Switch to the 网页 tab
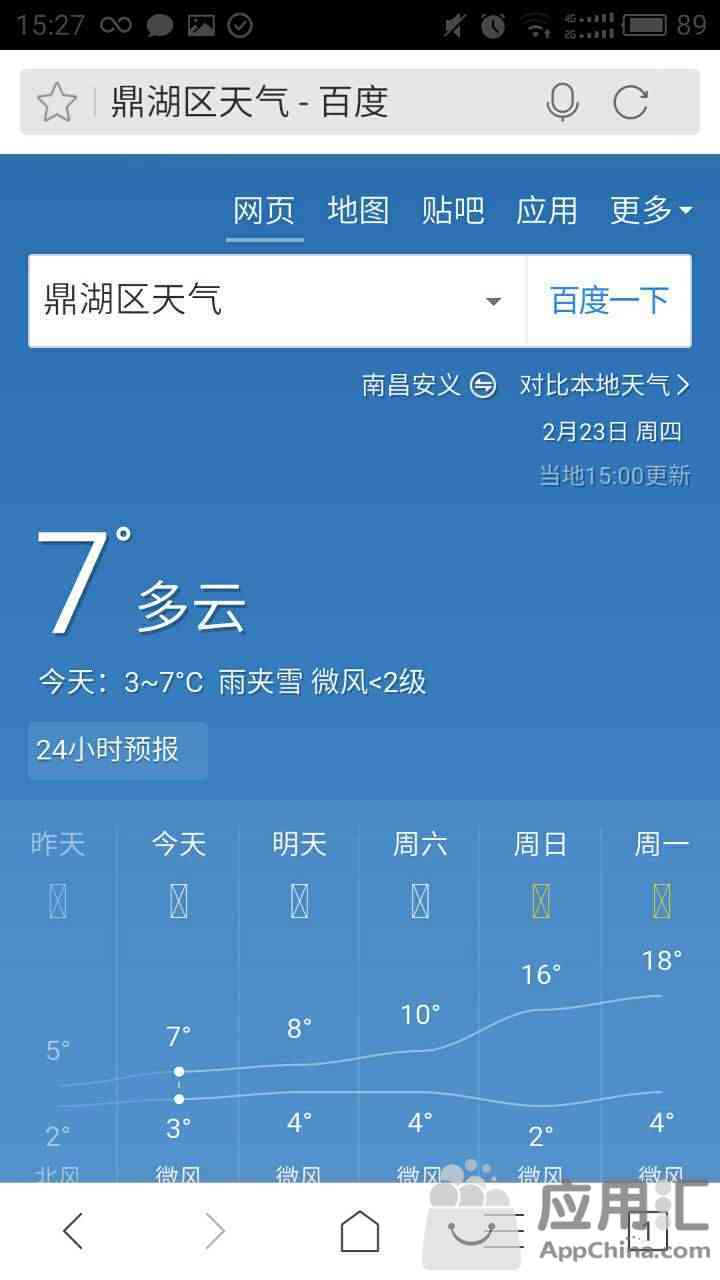This screenshot has height=1280, width=720. coord(265,211)
